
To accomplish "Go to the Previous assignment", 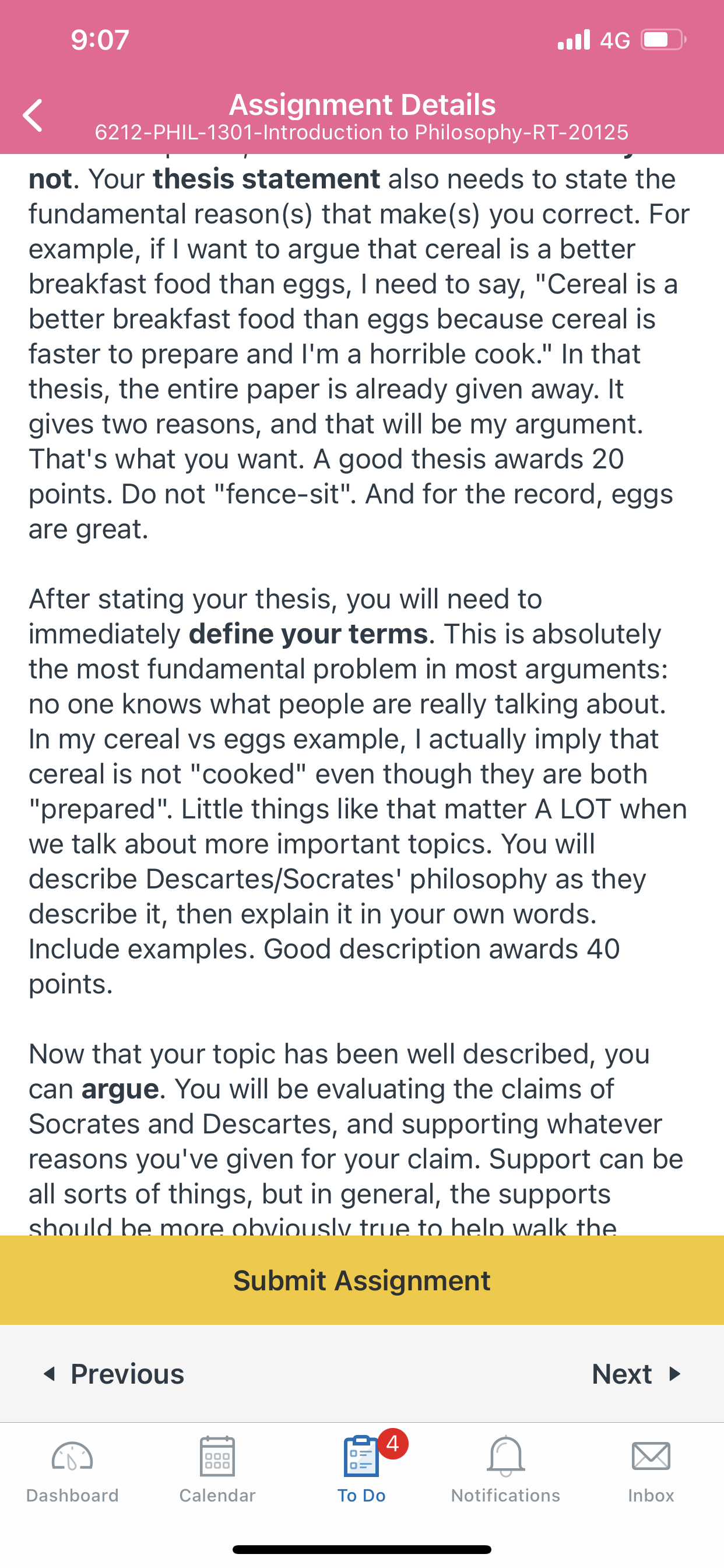I will pos(114,1374).
